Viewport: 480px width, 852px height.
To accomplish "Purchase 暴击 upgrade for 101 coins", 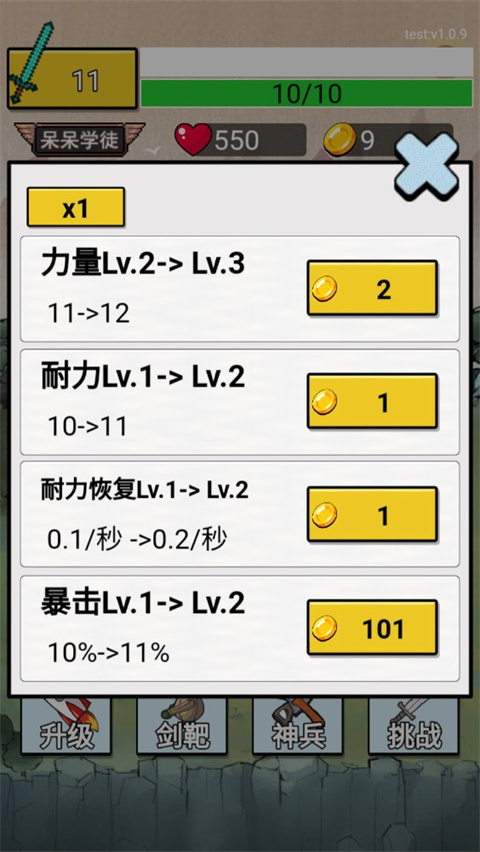I will point(372,627).
